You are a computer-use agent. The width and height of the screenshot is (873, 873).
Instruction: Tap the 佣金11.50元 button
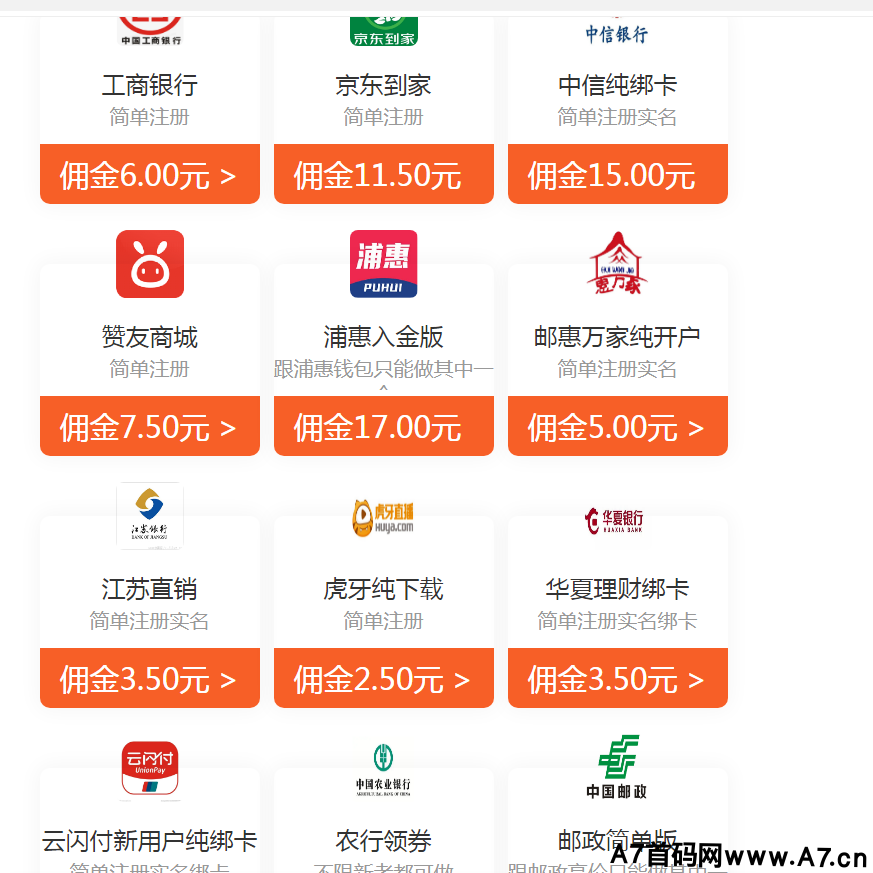tap(383, 175)
